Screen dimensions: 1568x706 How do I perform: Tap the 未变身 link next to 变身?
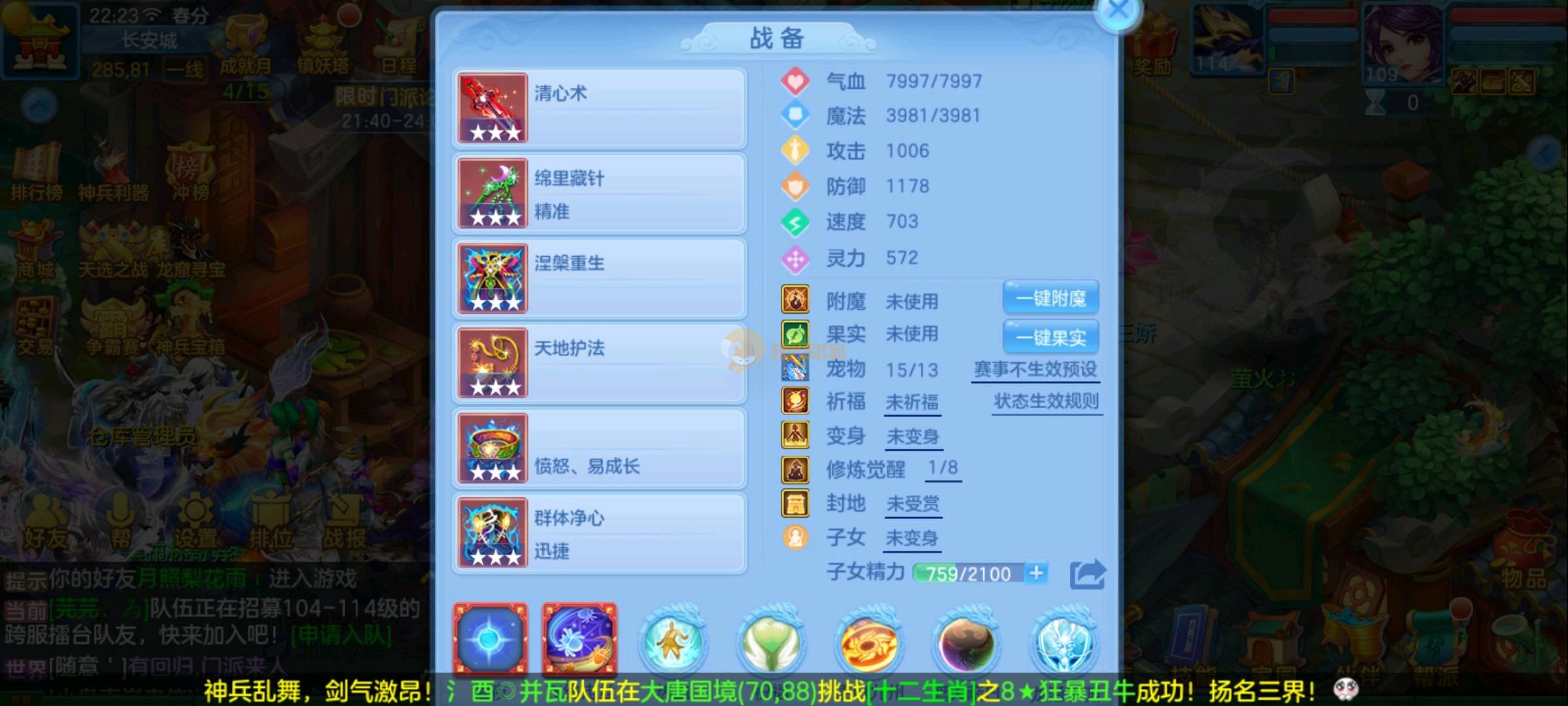click(913, 436)
